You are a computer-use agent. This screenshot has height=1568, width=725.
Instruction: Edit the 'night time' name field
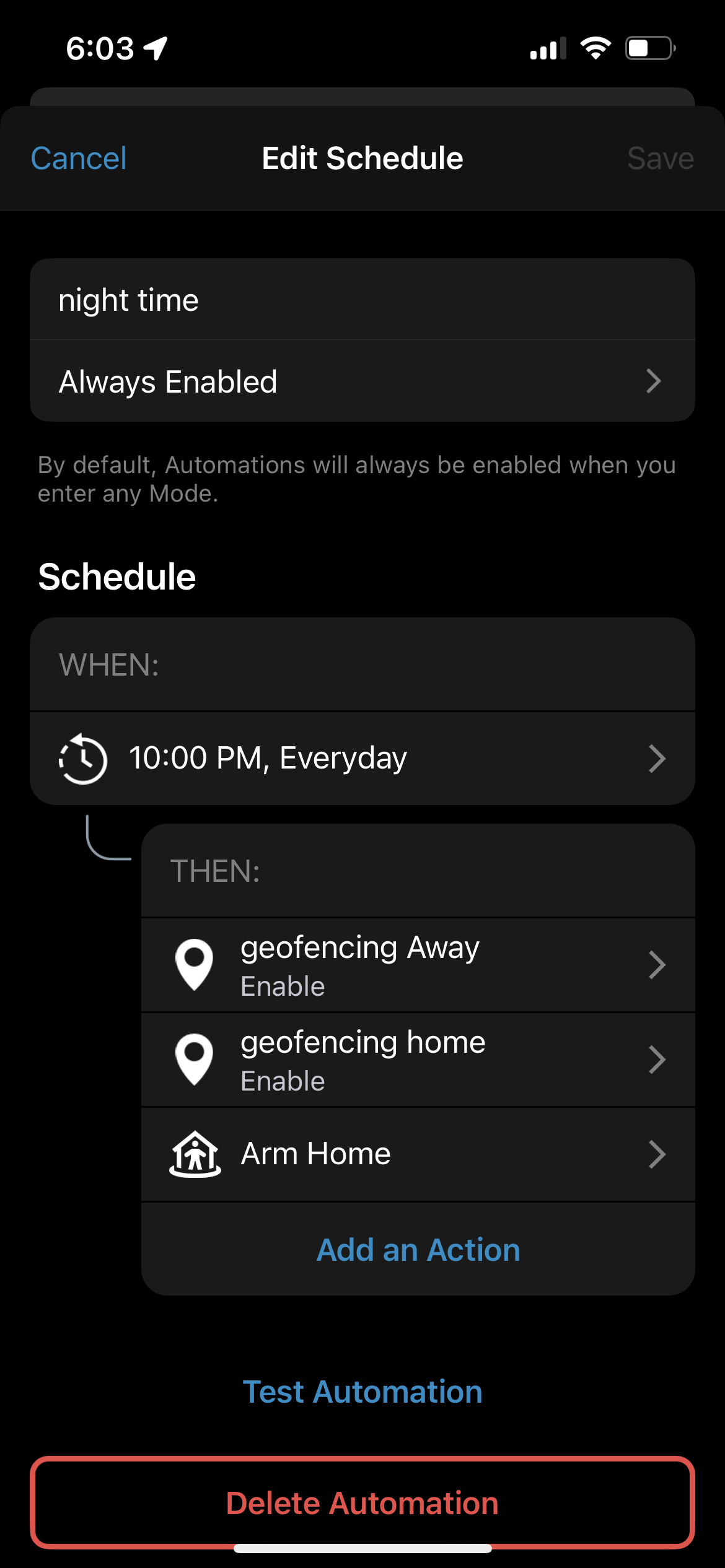point(362,300)
